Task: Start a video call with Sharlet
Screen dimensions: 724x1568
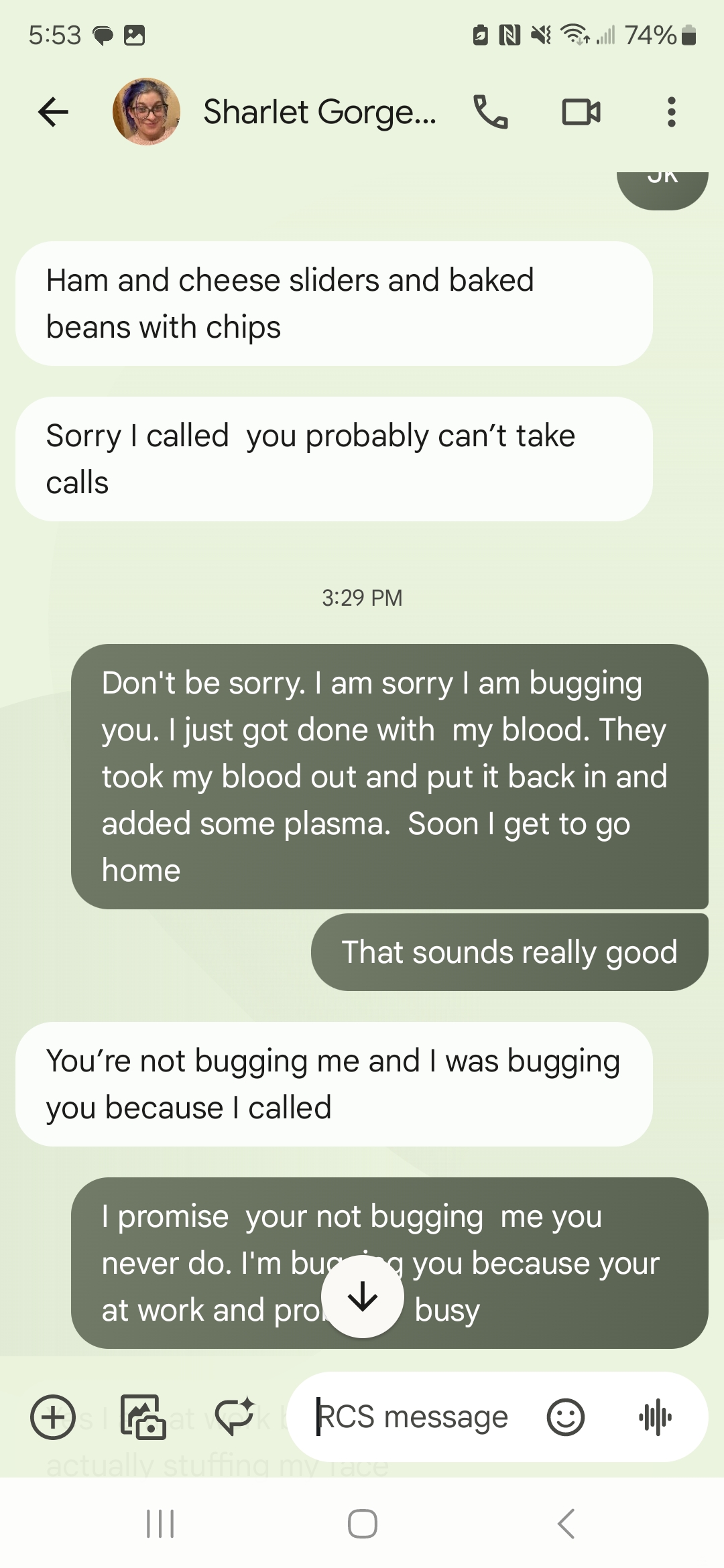Action: pyautogui.click(x=581, y=112)
